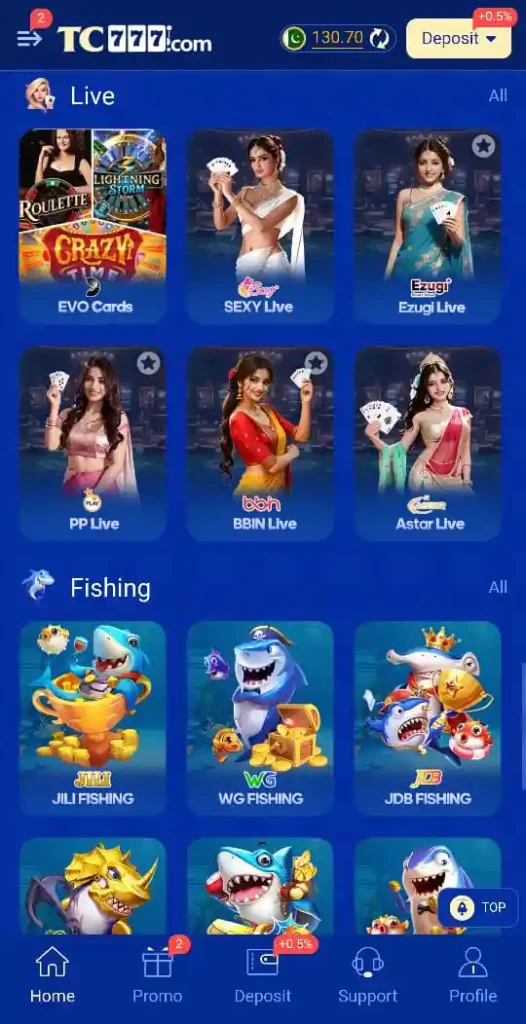Screen dimensions: 526x1024
Task: Open Ezugi Live provider
Action: 428,226
